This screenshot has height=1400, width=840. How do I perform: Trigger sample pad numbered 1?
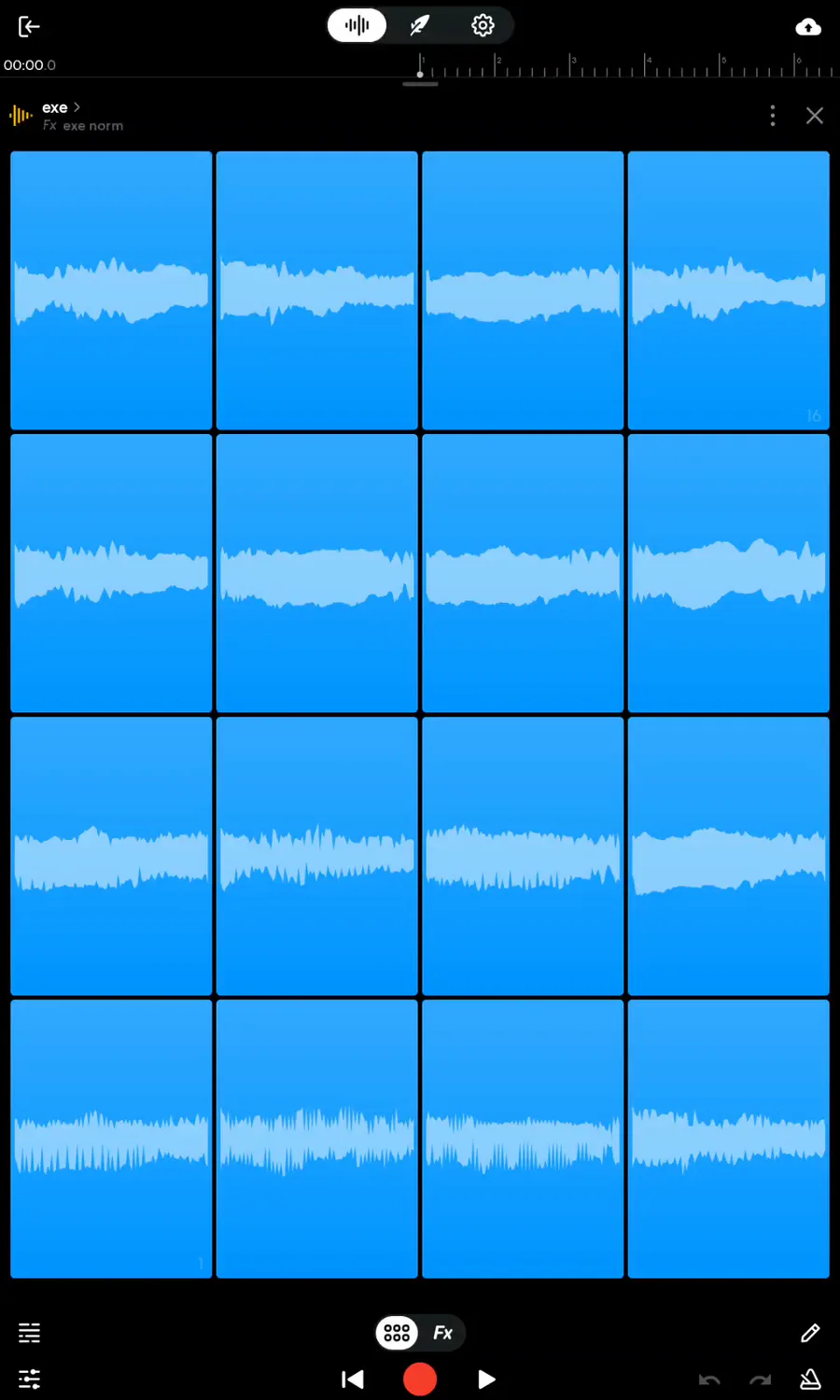[x=111, y=1138]
